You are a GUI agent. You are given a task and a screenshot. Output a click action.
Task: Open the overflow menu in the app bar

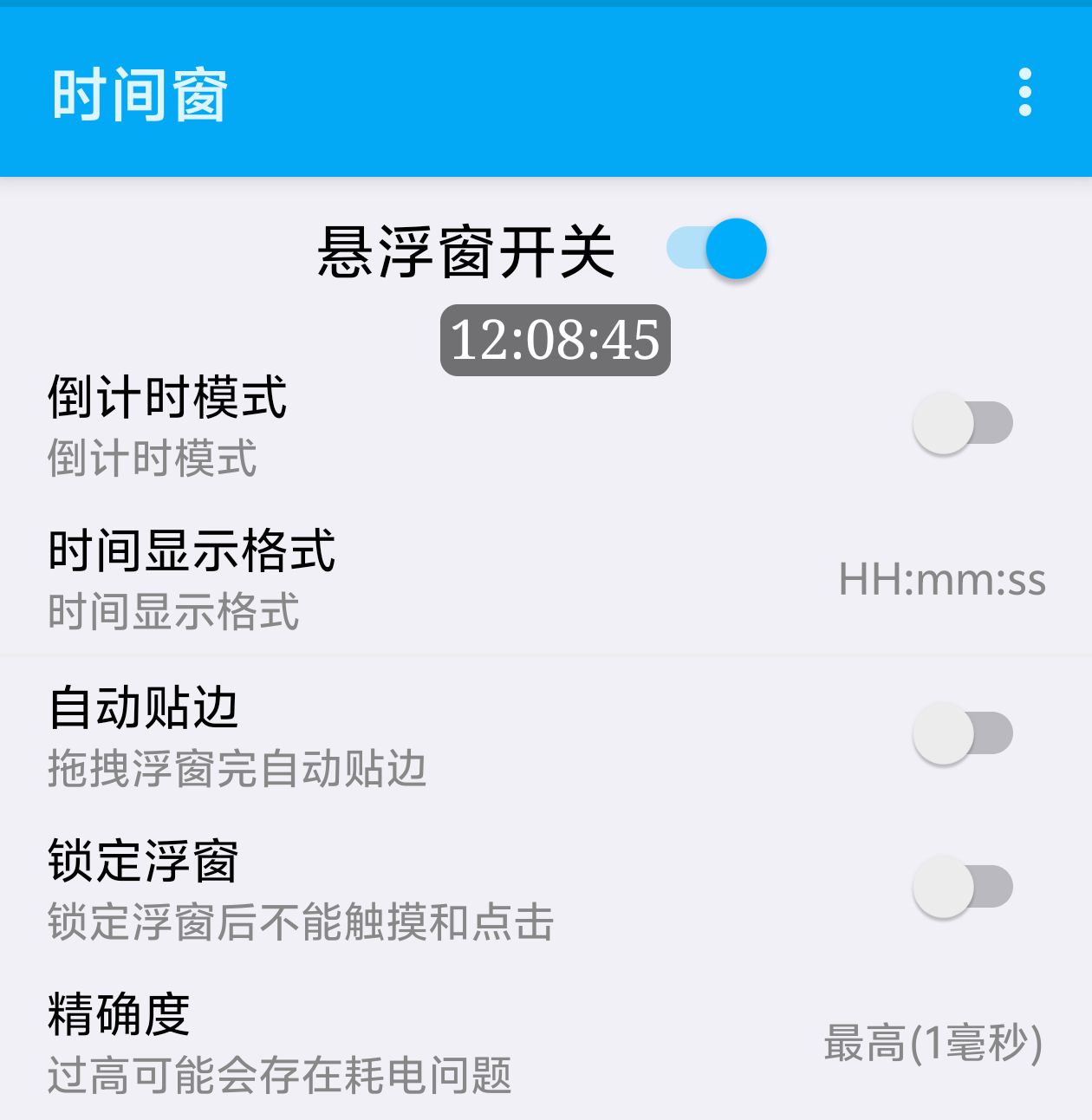(x=1024, y=92)
